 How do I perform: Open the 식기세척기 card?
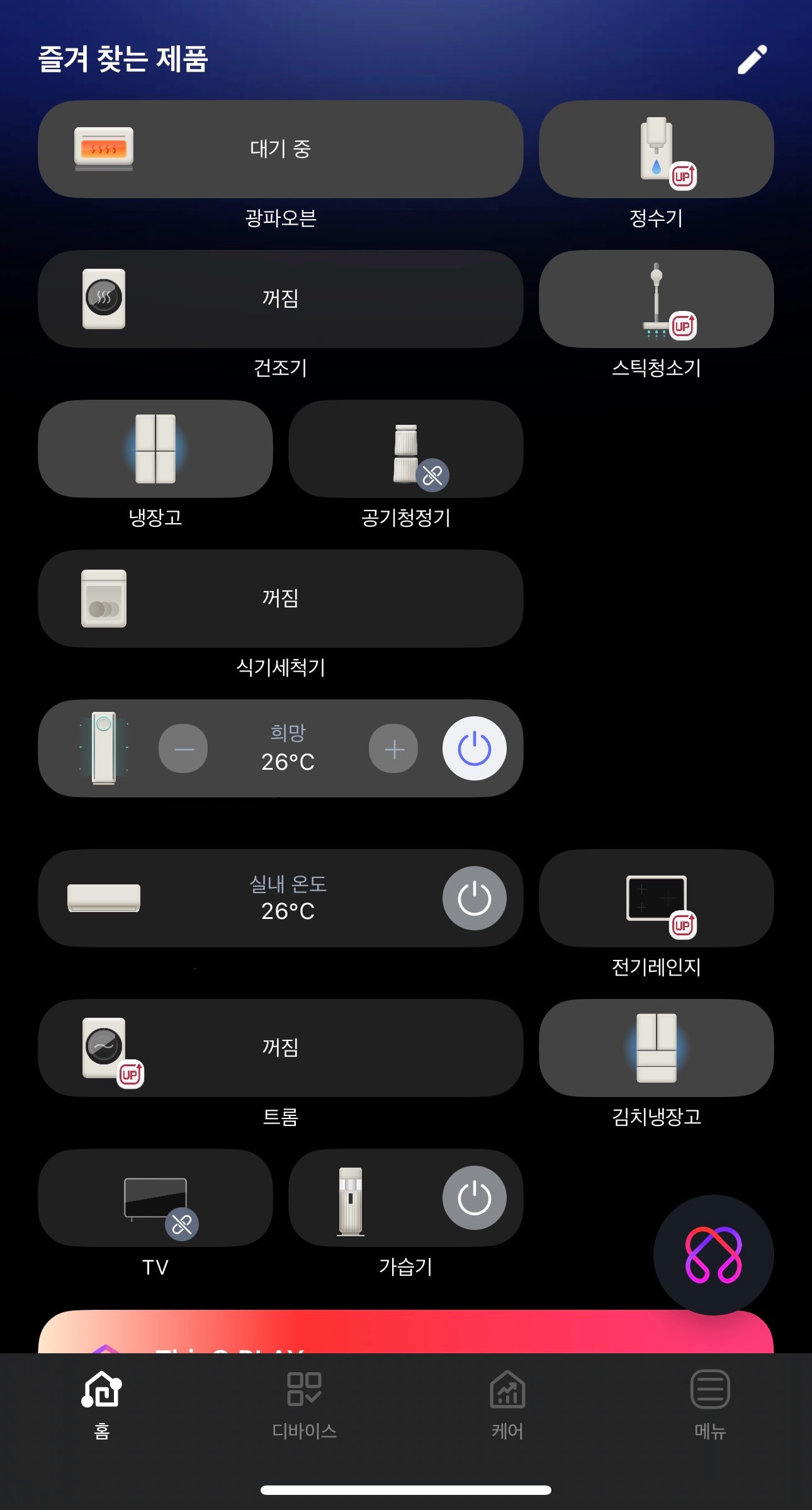click(x=281, y=599)
